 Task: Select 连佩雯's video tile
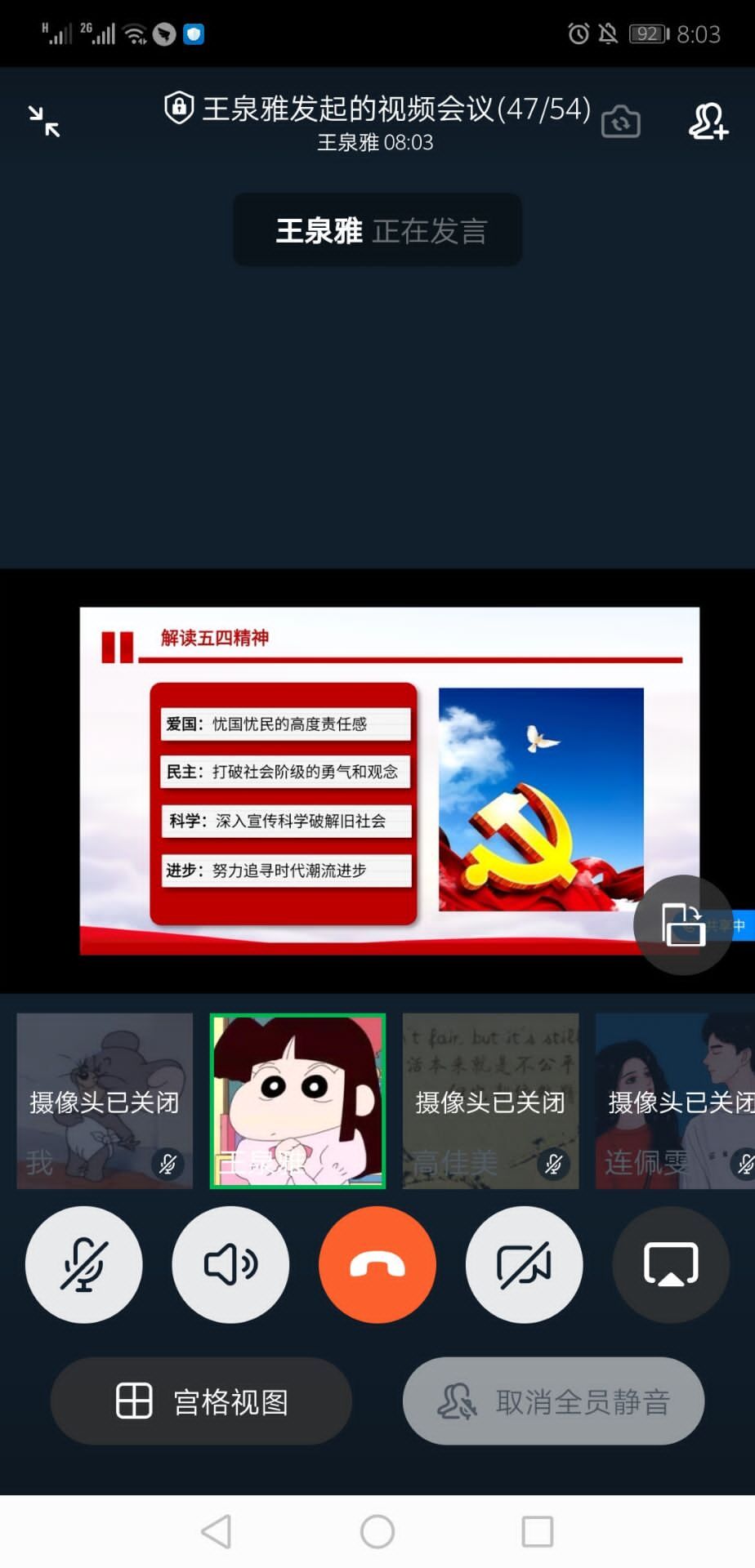point(675,1100)
